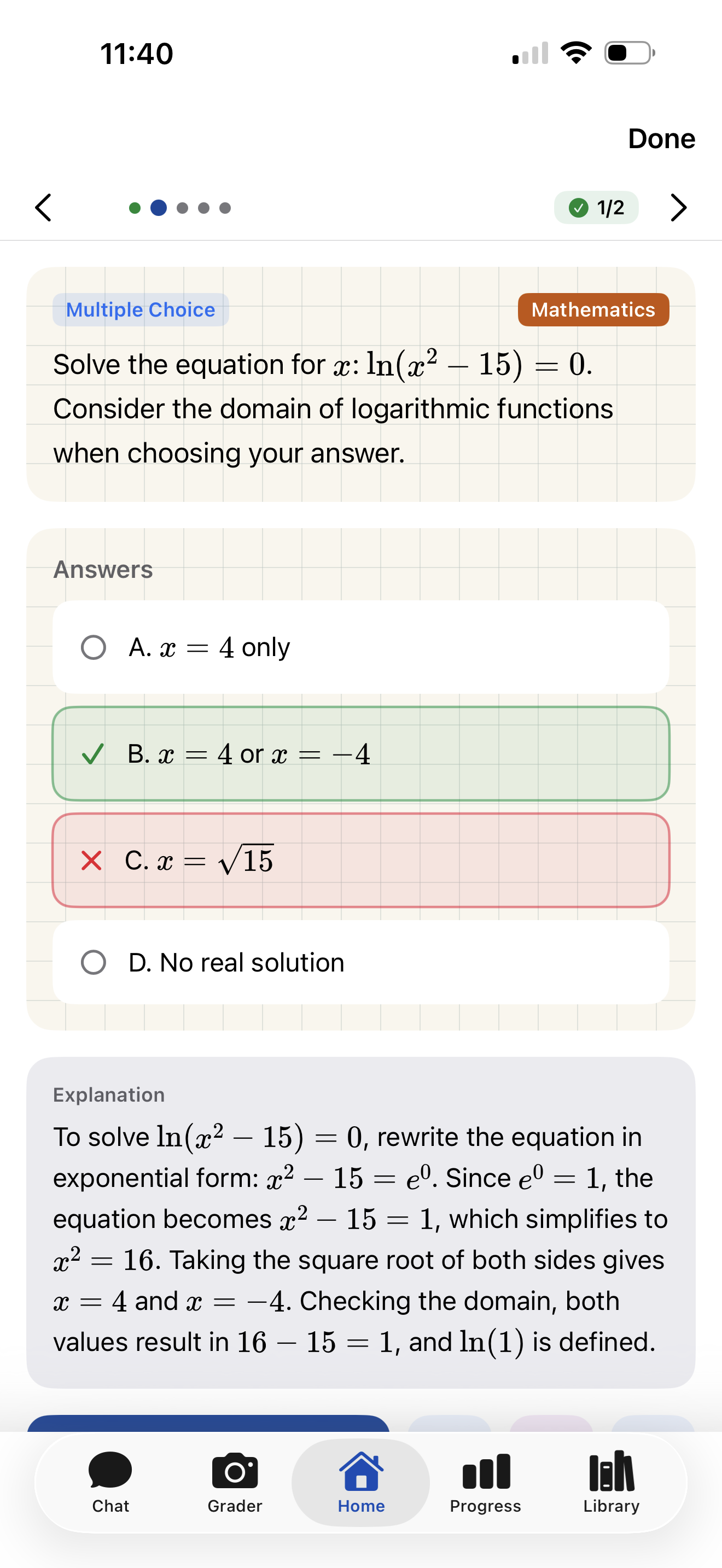This screenshot has height=1568, width=722.
Task: Go back using the left chevron
Action: (x=43, y=208)
